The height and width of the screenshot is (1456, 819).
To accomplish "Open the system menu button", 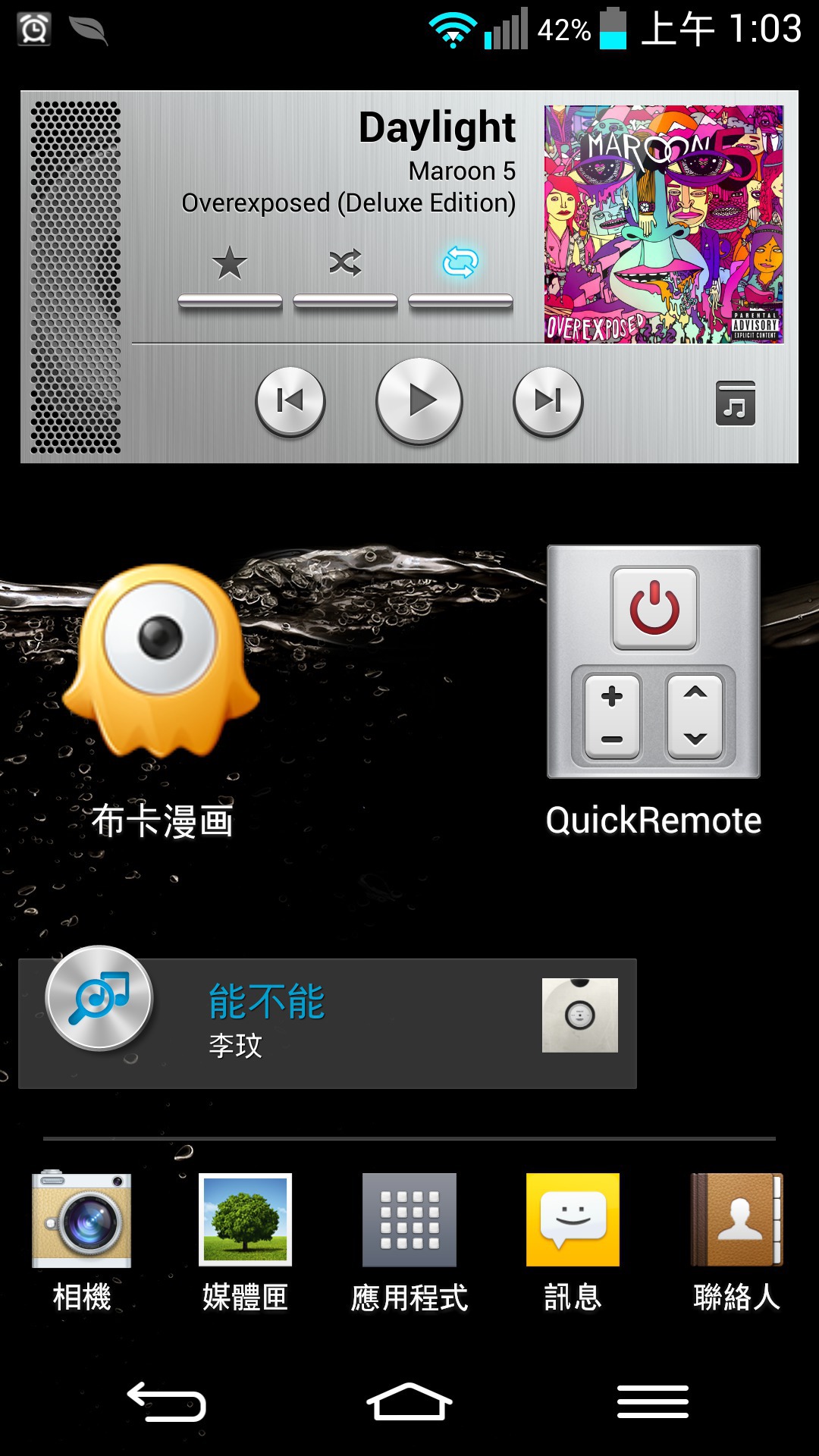I will point(653,1401).
